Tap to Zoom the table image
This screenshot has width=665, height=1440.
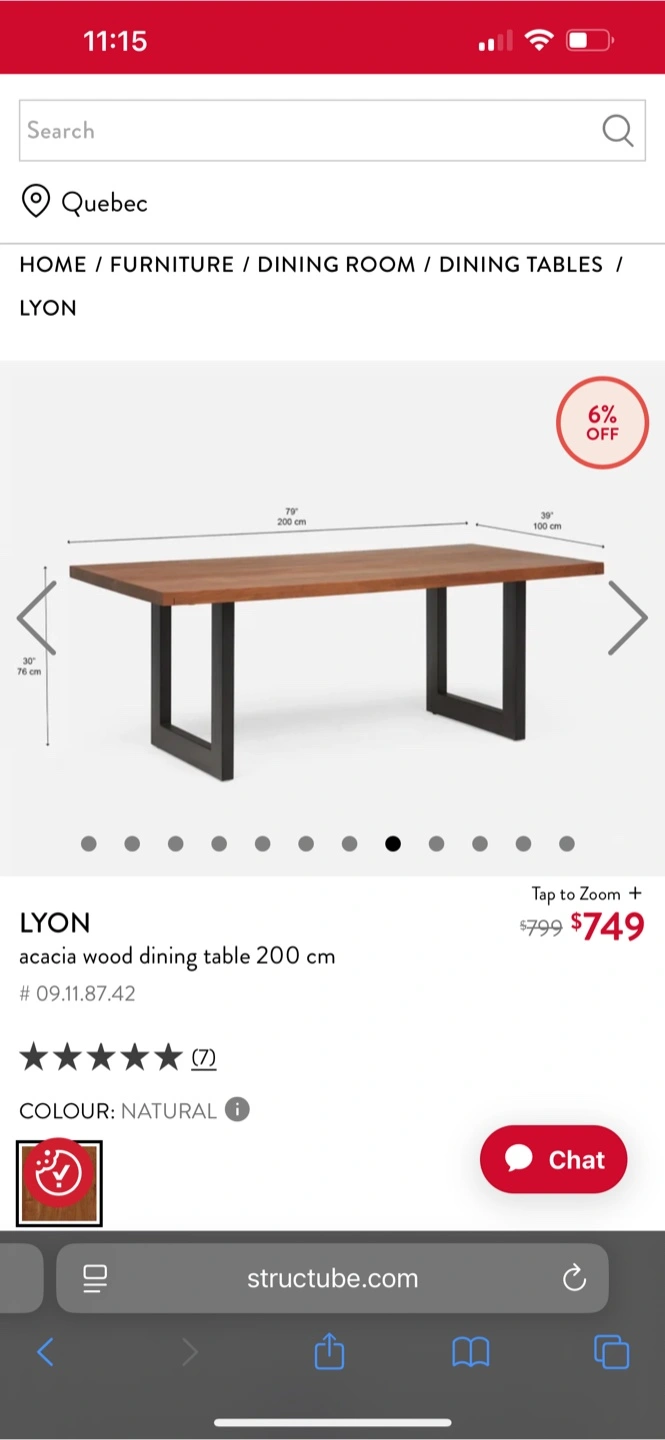tap(586, 894)
